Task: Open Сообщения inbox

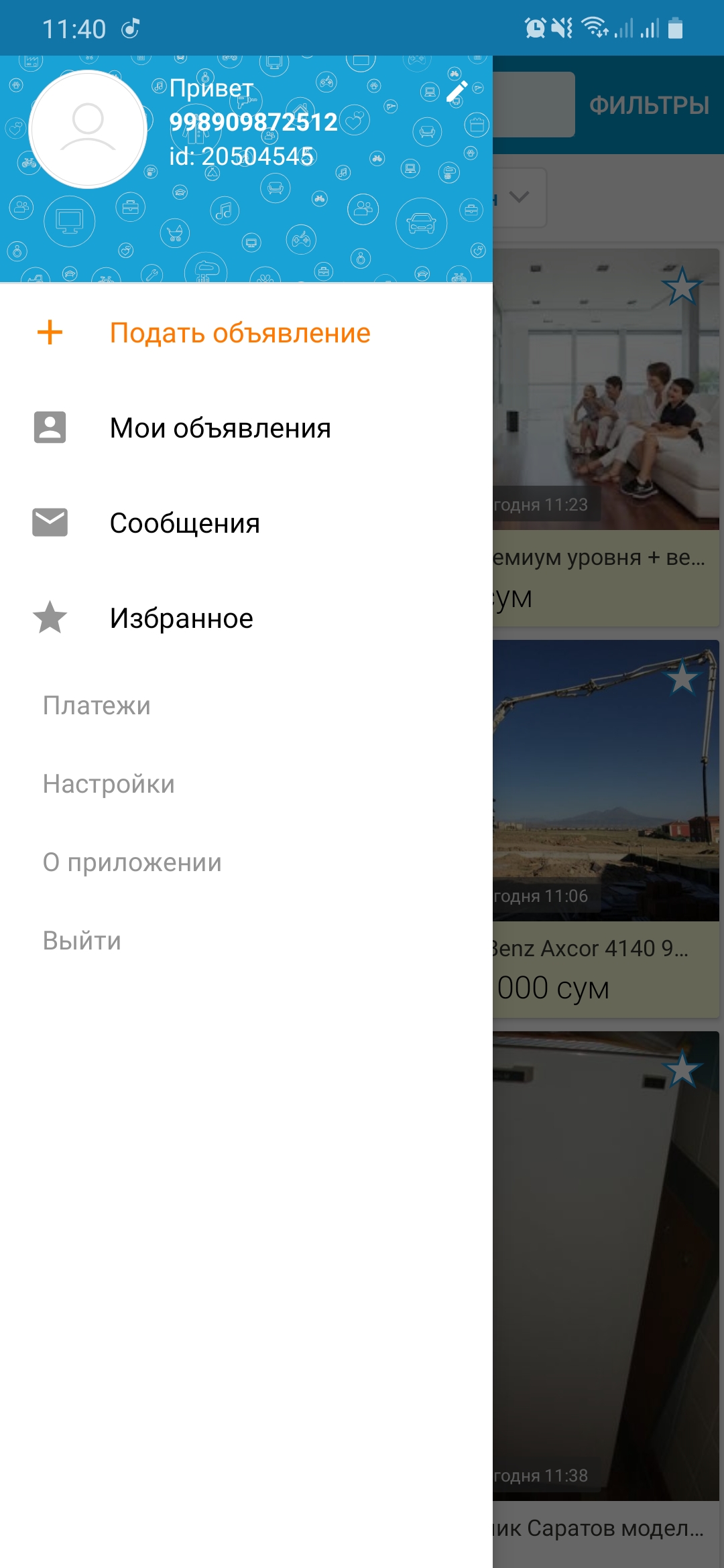Action: tap(184, 523)
